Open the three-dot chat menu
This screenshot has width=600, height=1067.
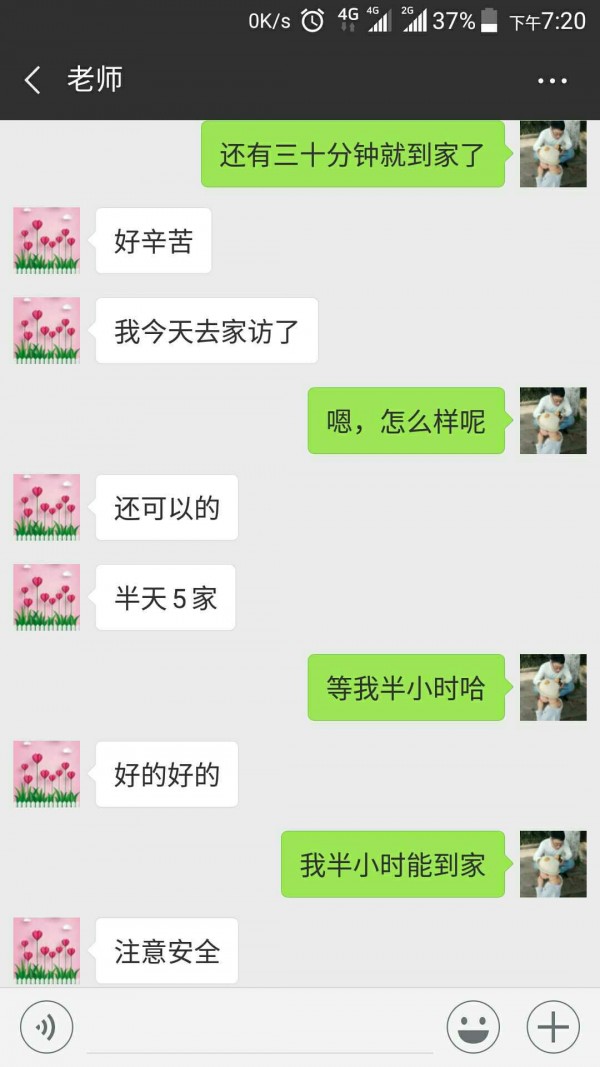552,80
